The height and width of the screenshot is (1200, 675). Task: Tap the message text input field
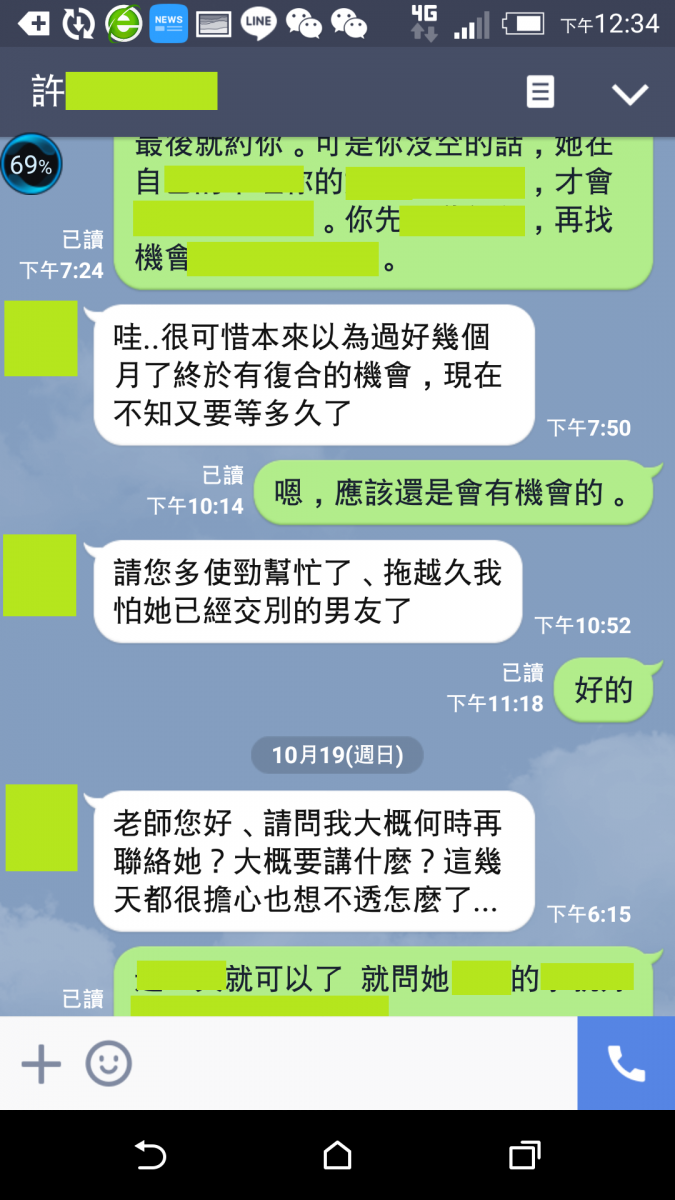[x=355, y=1064]
